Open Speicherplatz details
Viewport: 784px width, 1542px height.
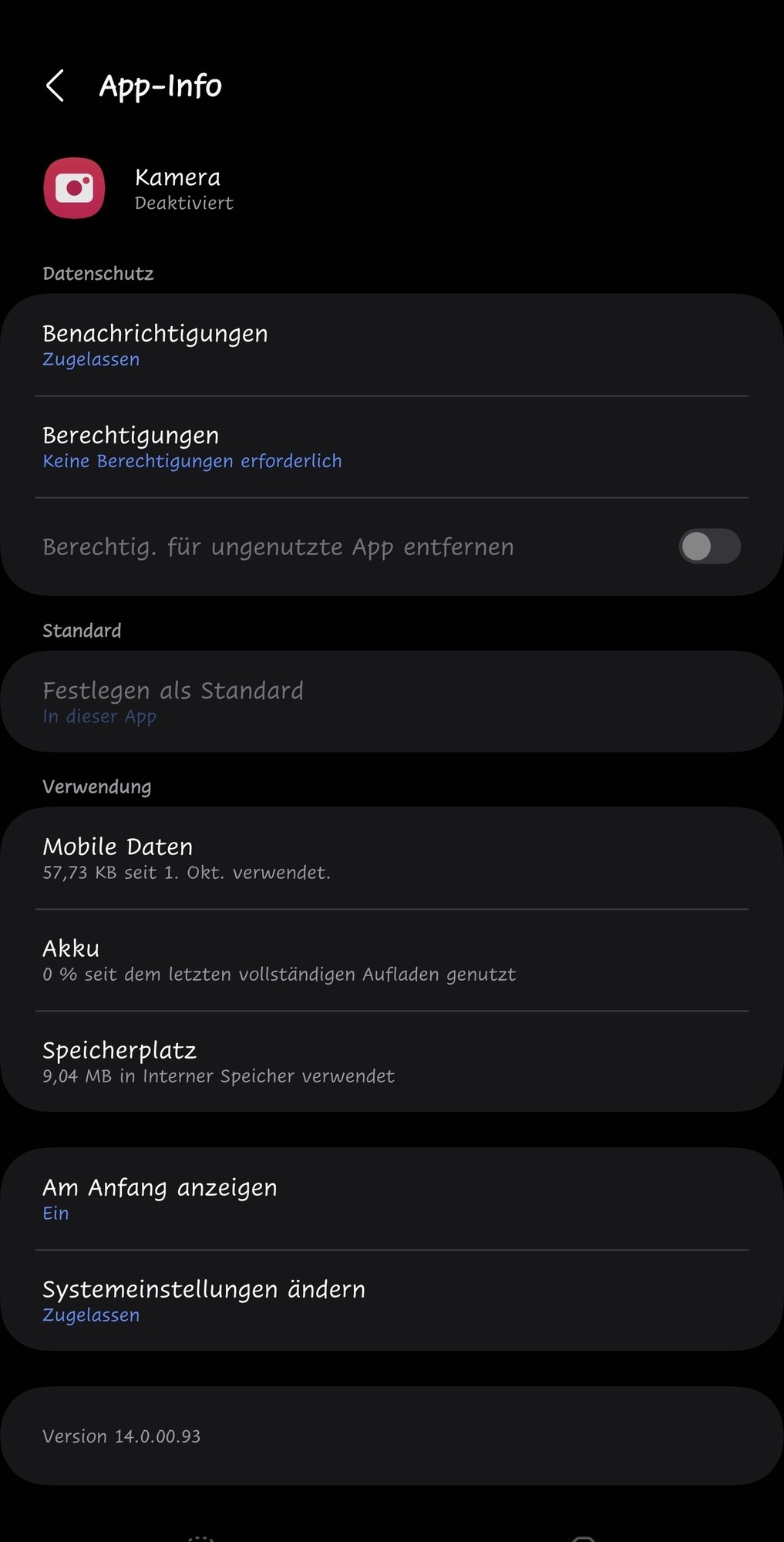point(392,1062)
